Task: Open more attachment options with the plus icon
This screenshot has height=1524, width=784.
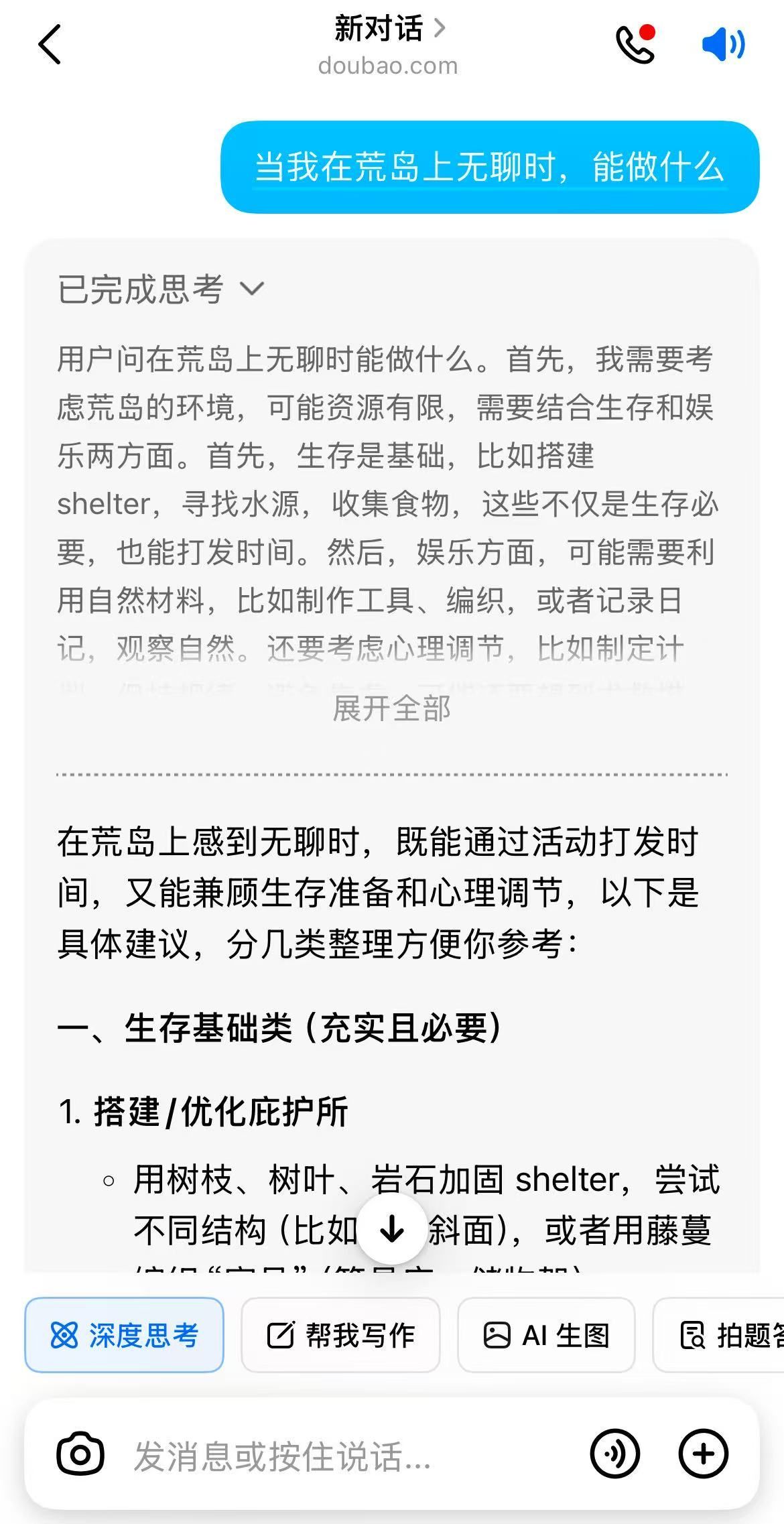Action: [x=703, y=1454]
